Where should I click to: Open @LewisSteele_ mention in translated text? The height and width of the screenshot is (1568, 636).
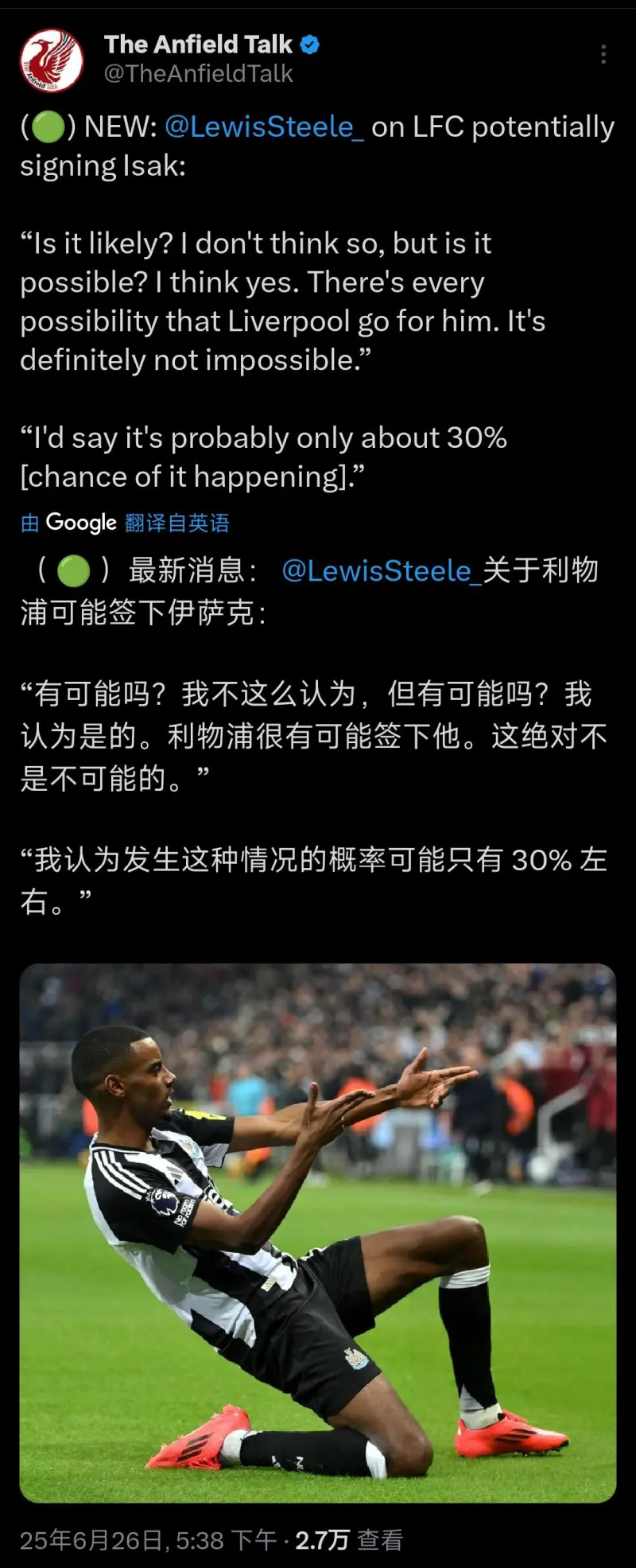[x=381, y=571]
